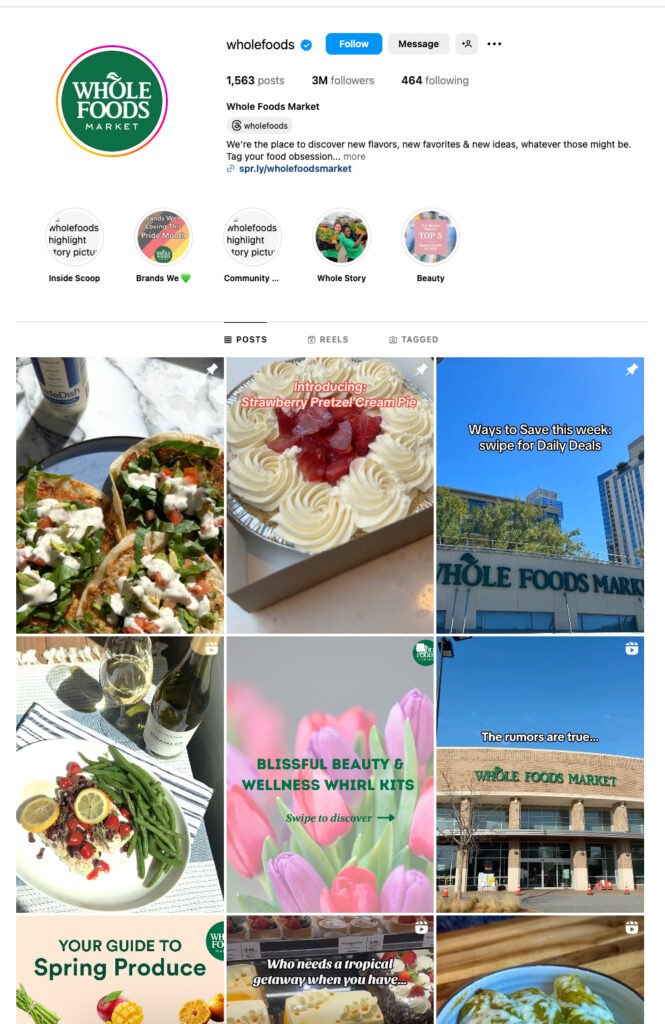Open the Community highlight
The width and height of the screenshot is (665, 1024).
[x=252, y=237]
